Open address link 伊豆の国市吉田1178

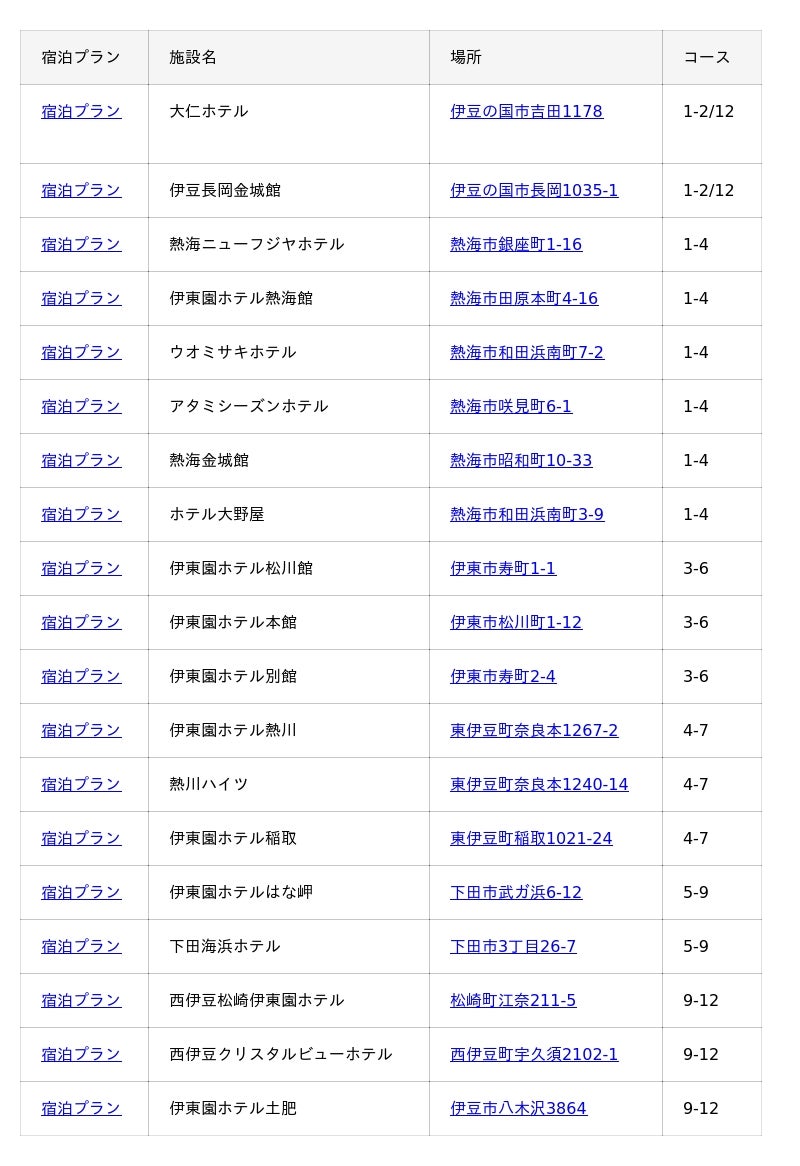pyautogui.click(x=526, y=111)
